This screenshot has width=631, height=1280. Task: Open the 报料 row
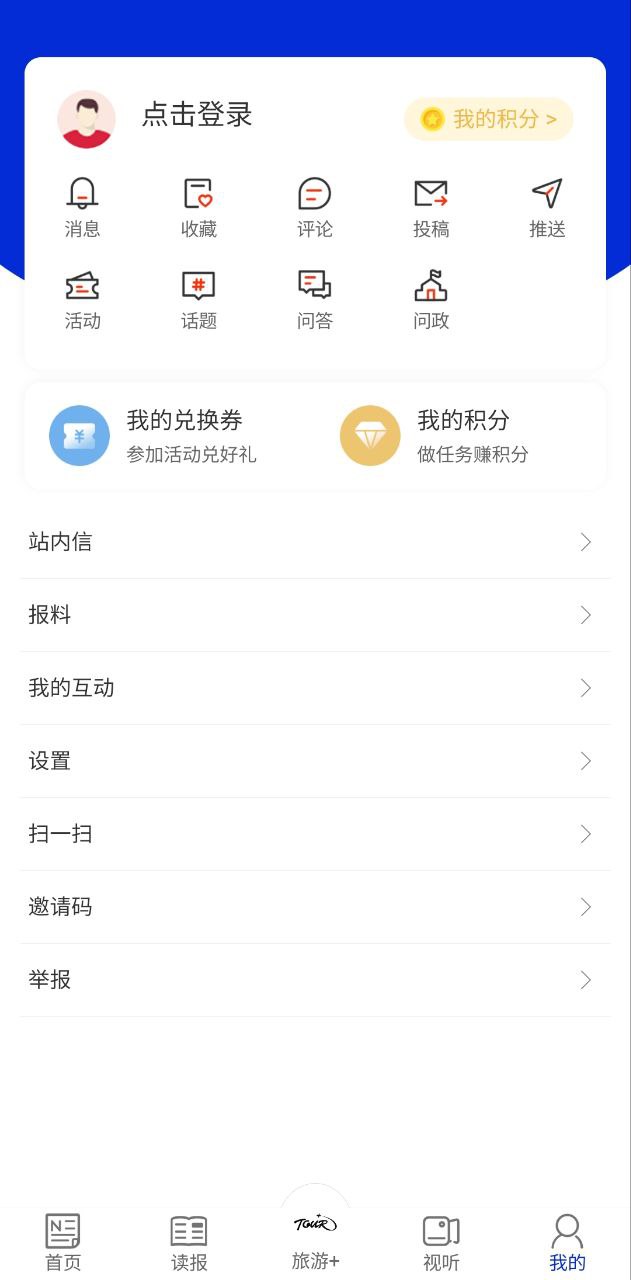(x=315, y=615)
